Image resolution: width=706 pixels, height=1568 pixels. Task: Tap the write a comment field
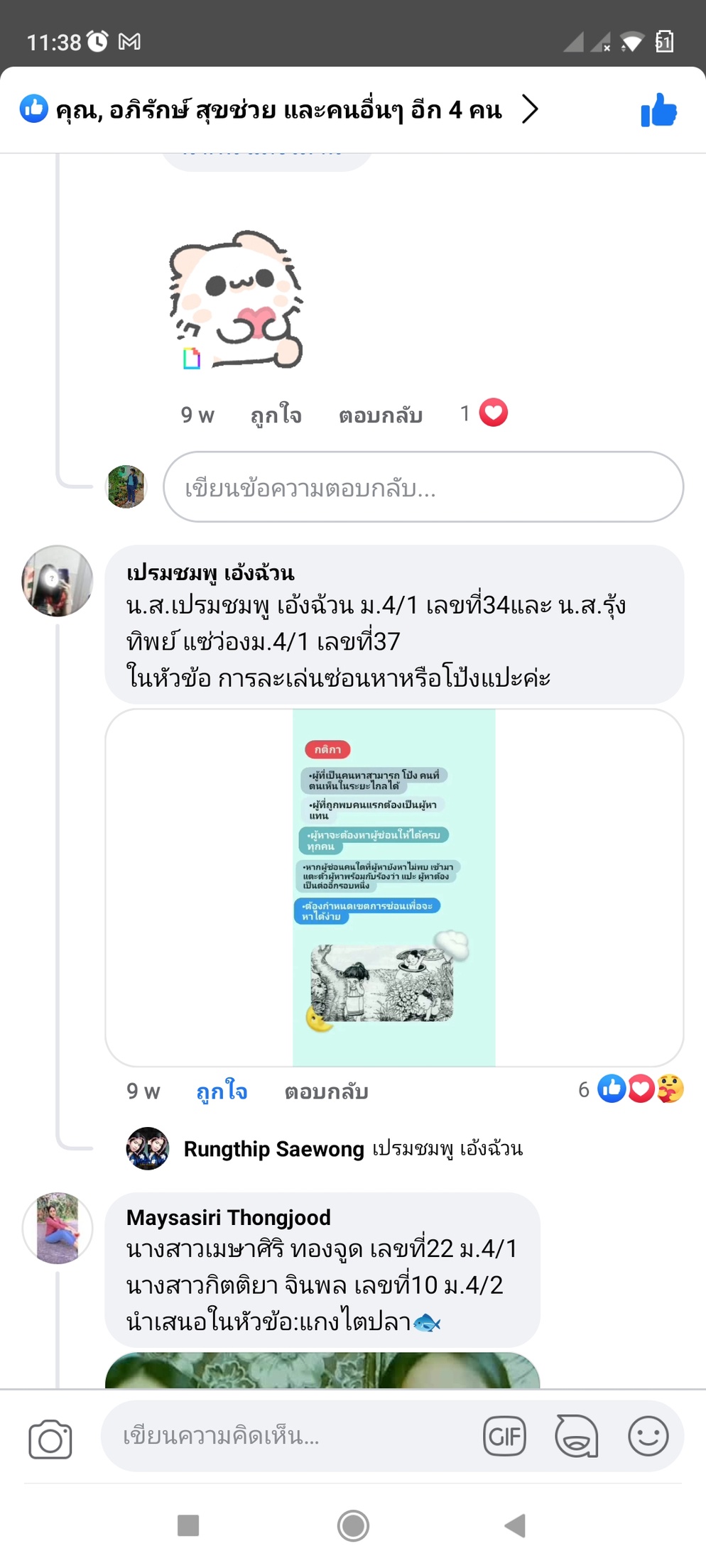pyautogui.click(x=284, y=1437)
